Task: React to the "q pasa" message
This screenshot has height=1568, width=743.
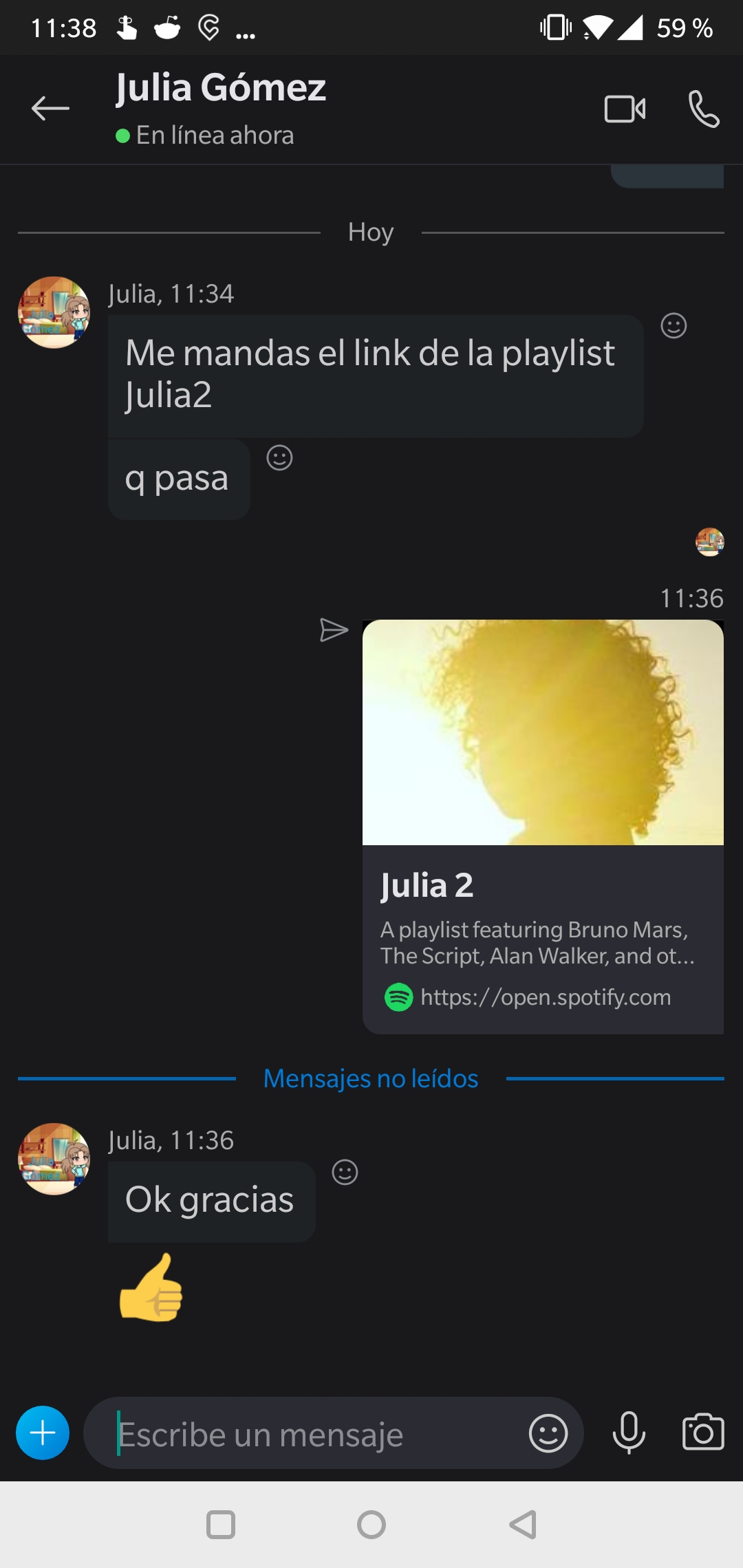Action: coord(279,457)
